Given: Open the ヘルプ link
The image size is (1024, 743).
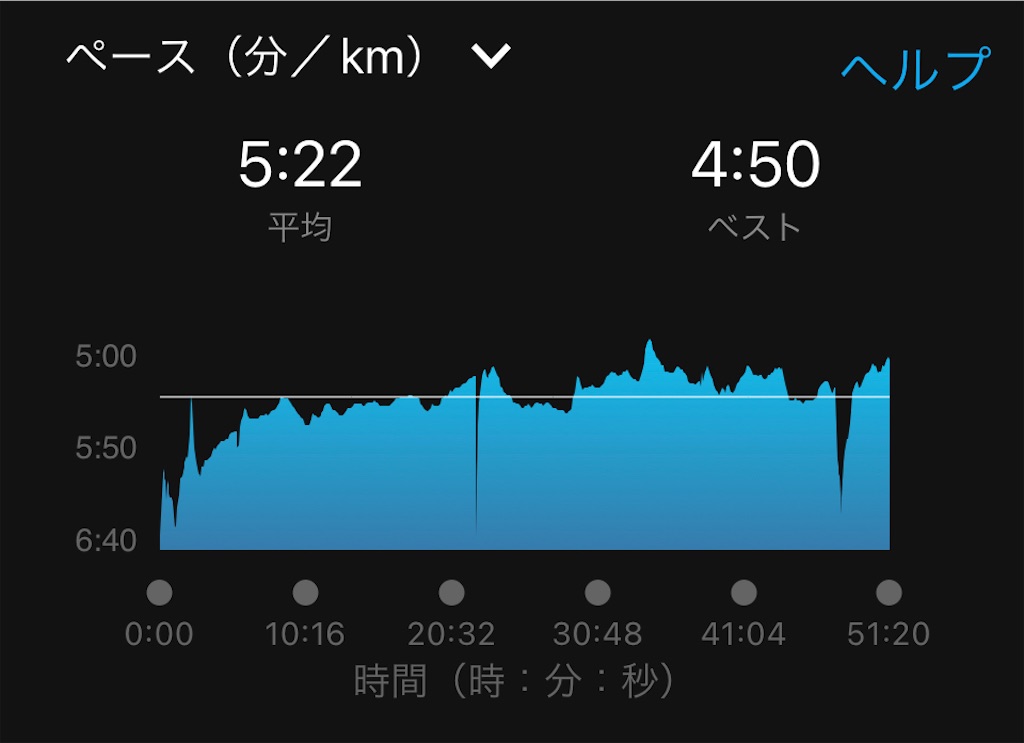Looking at the screenshot, I should coord(915,69).
